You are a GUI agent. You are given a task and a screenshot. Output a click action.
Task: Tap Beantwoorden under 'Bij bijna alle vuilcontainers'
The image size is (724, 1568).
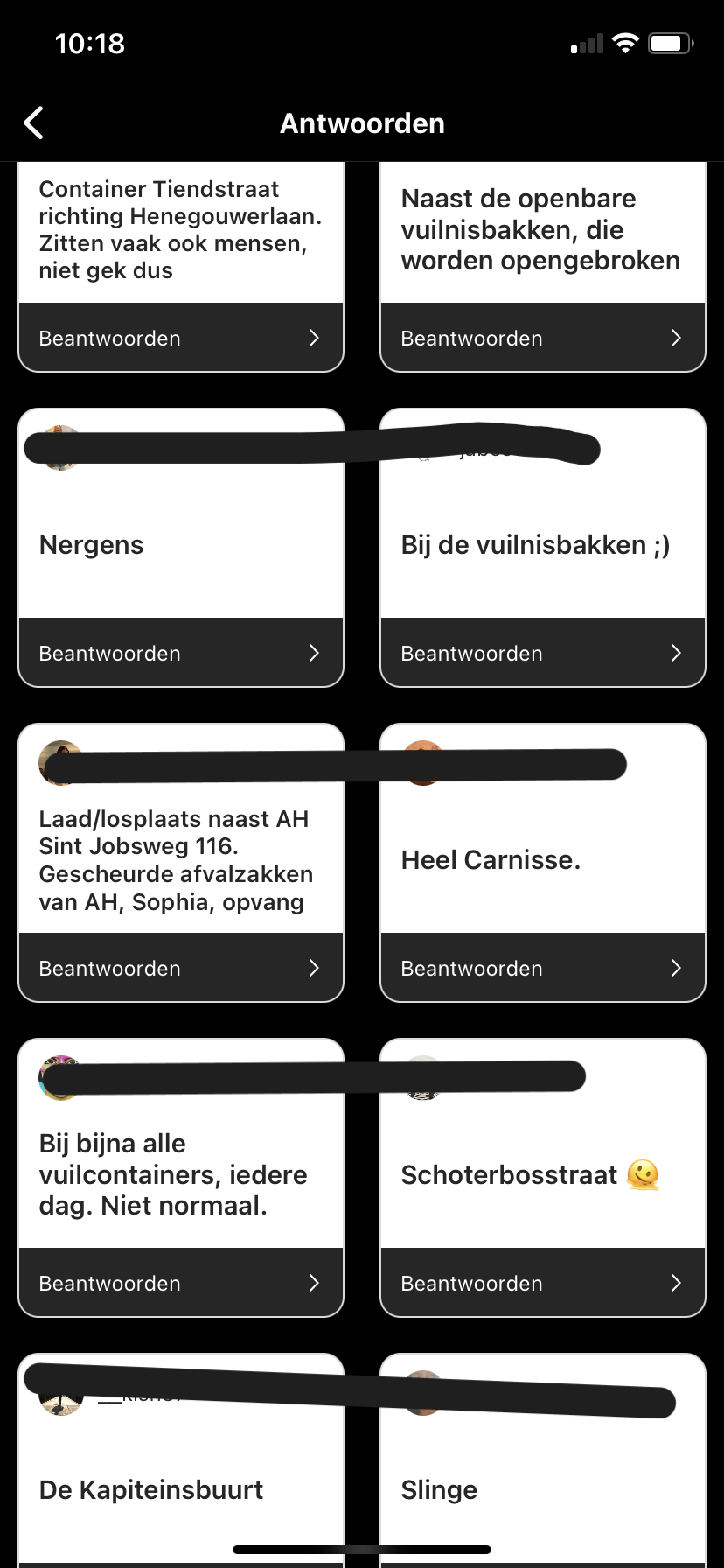(180, 1283)
